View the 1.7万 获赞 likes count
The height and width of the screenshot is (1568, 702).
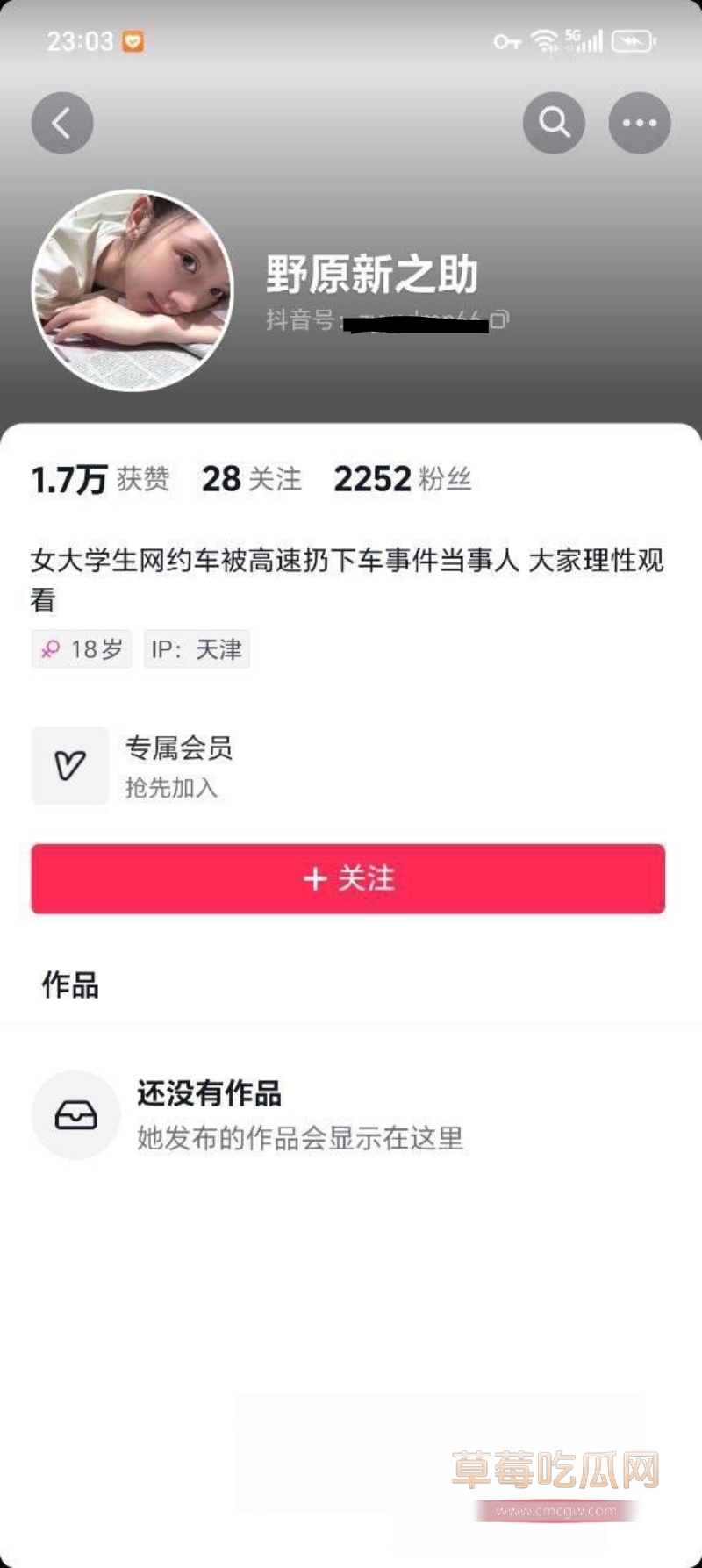(x=100, y=479)
